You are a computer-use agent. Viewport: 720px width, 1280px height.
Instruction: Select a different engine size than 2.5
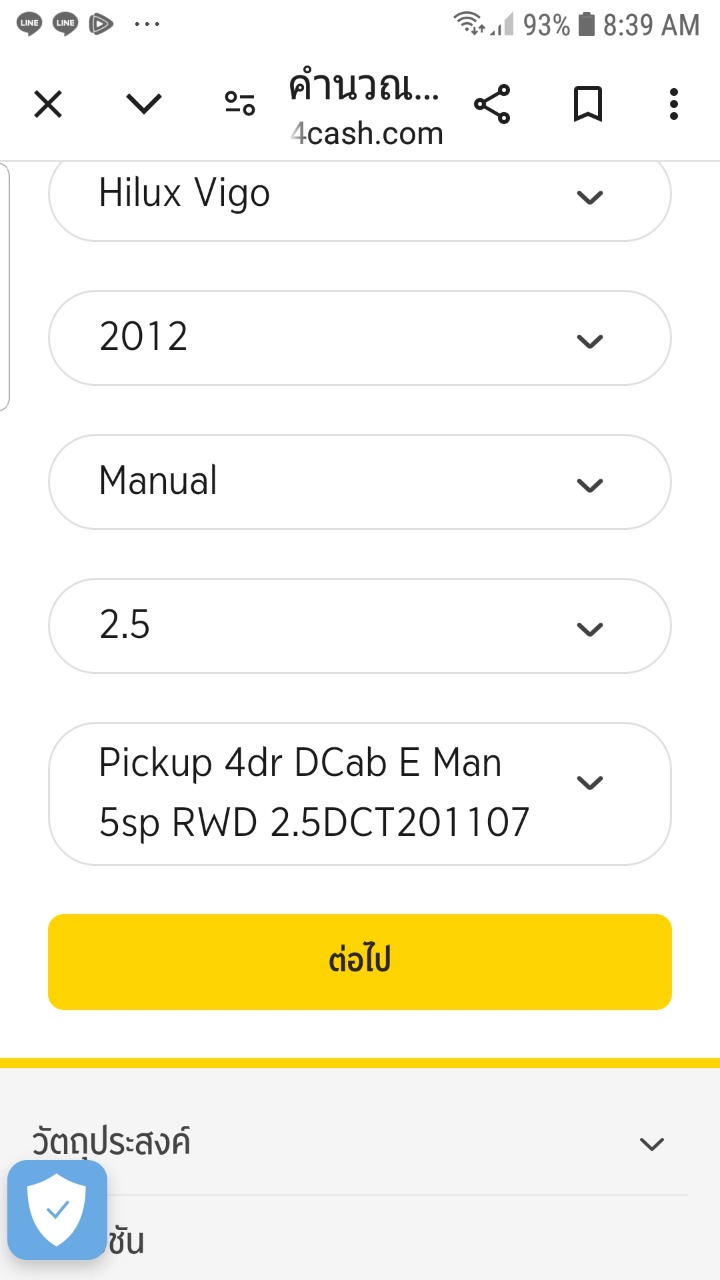[x=360, y=626]
